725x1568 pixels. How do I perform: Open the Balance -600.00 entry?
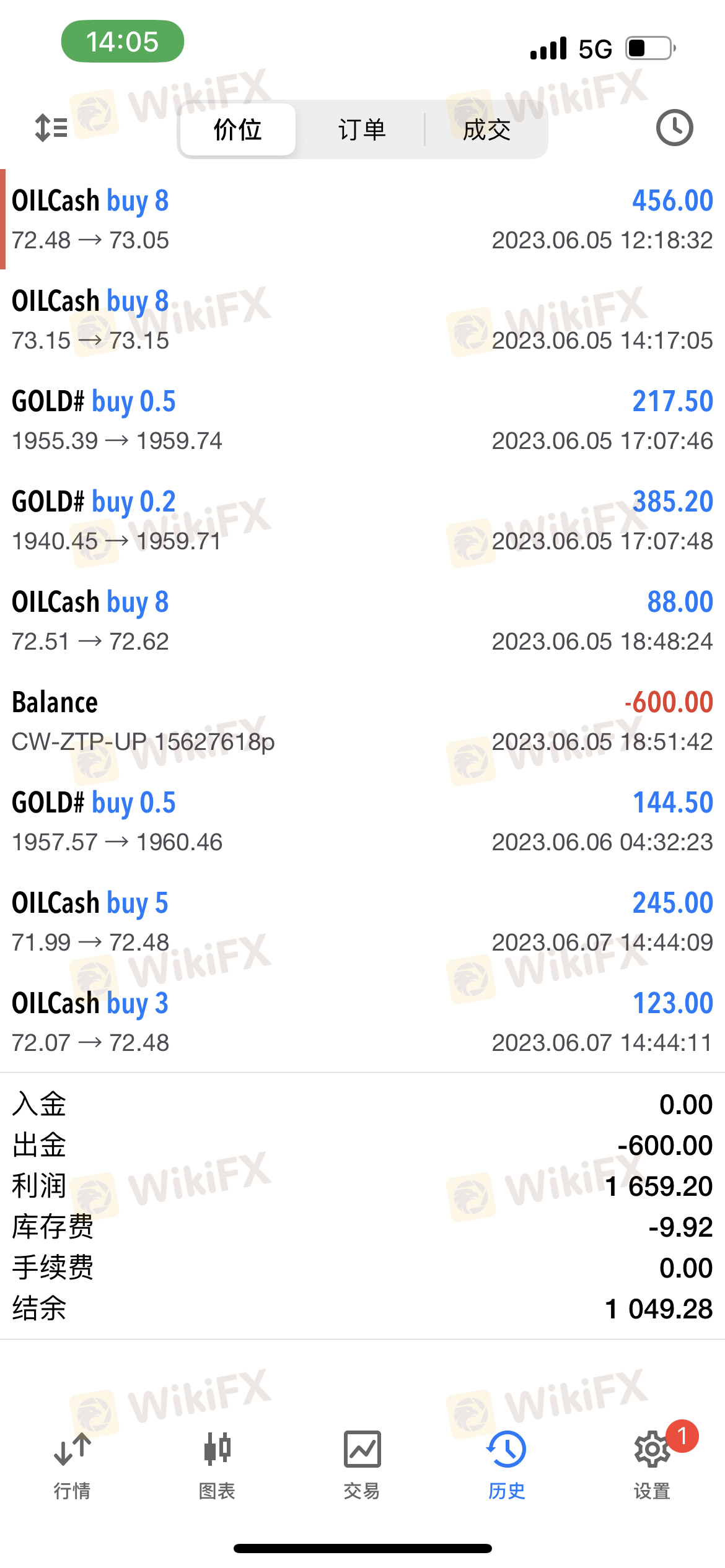[362, 721]
